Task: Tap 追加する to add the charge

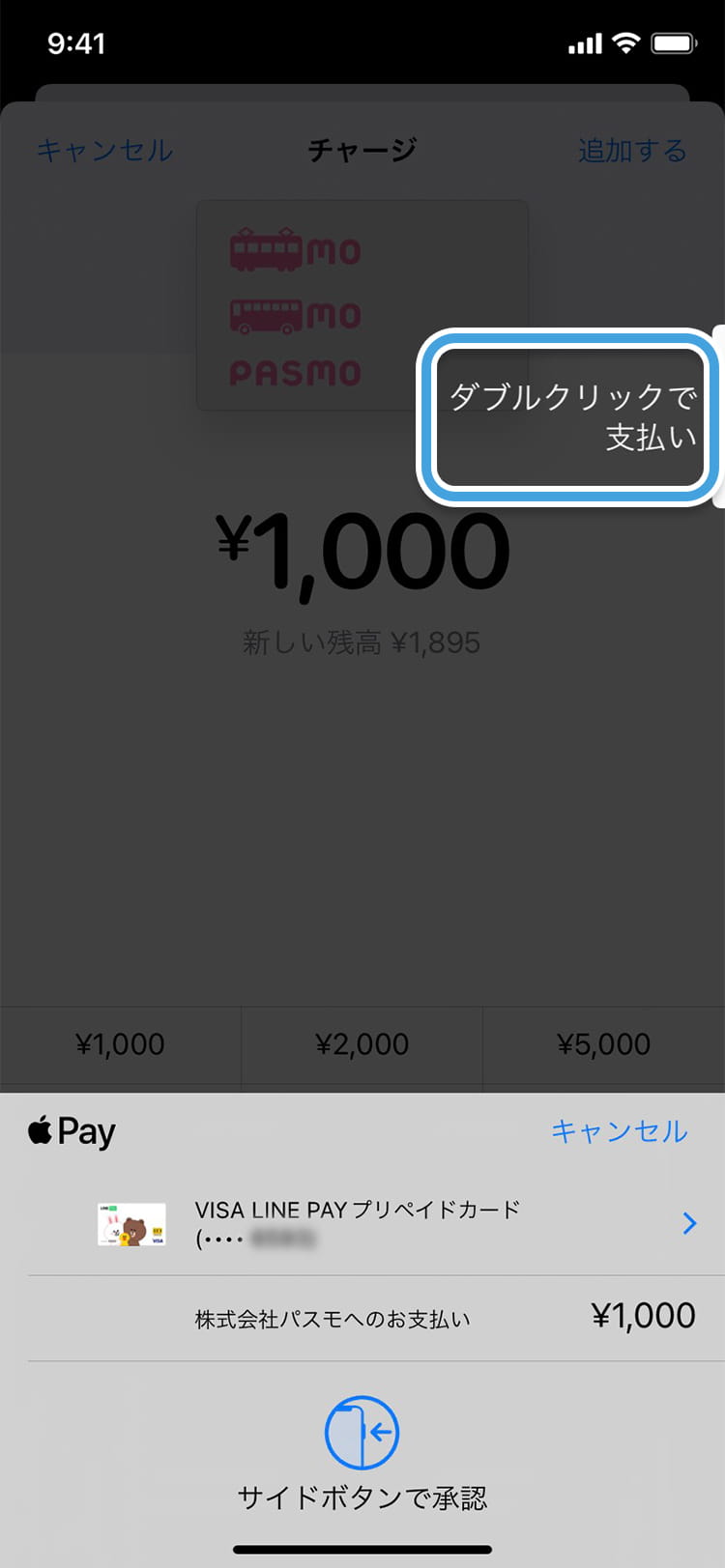Action: click(632, 150)
